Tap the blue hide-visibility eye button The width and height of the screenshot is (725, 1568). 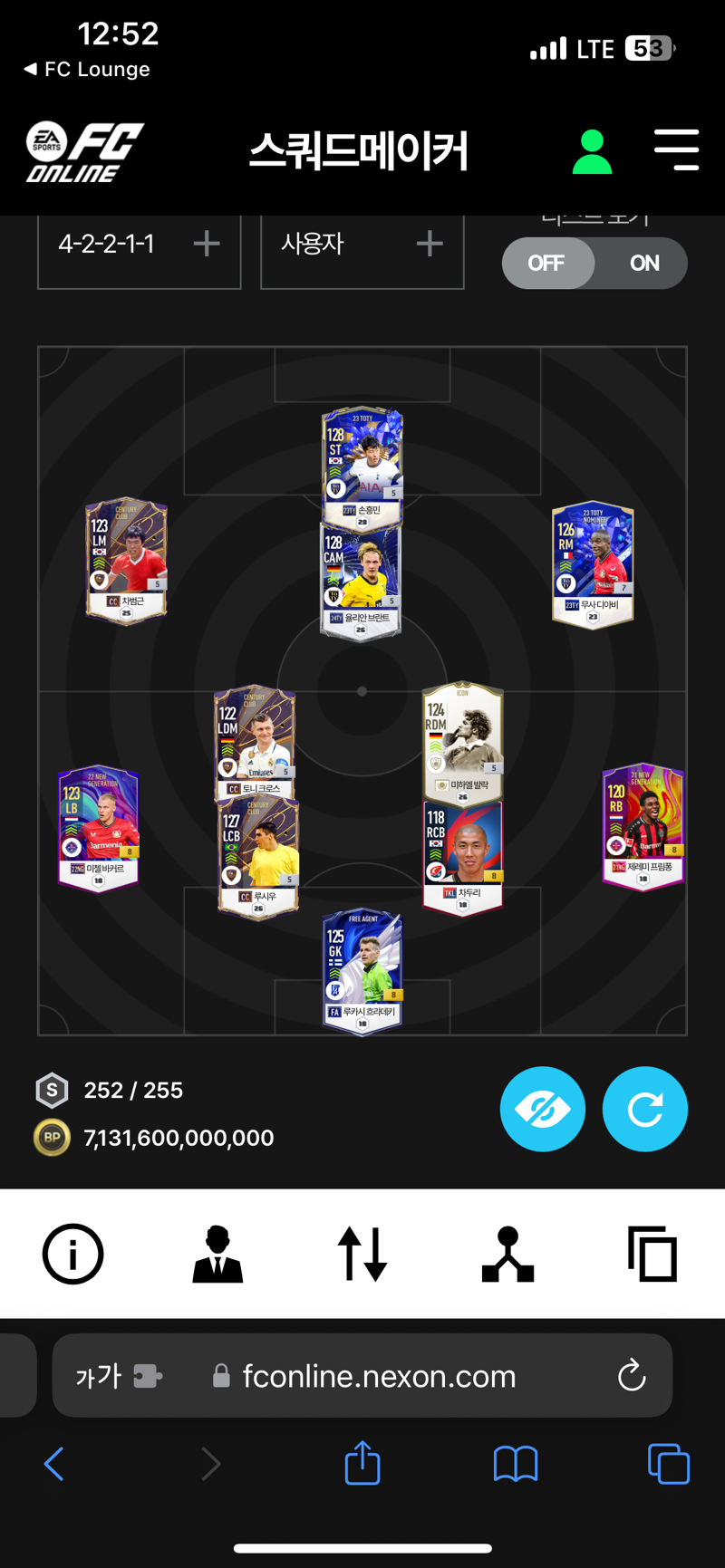tap(542, 1110)
